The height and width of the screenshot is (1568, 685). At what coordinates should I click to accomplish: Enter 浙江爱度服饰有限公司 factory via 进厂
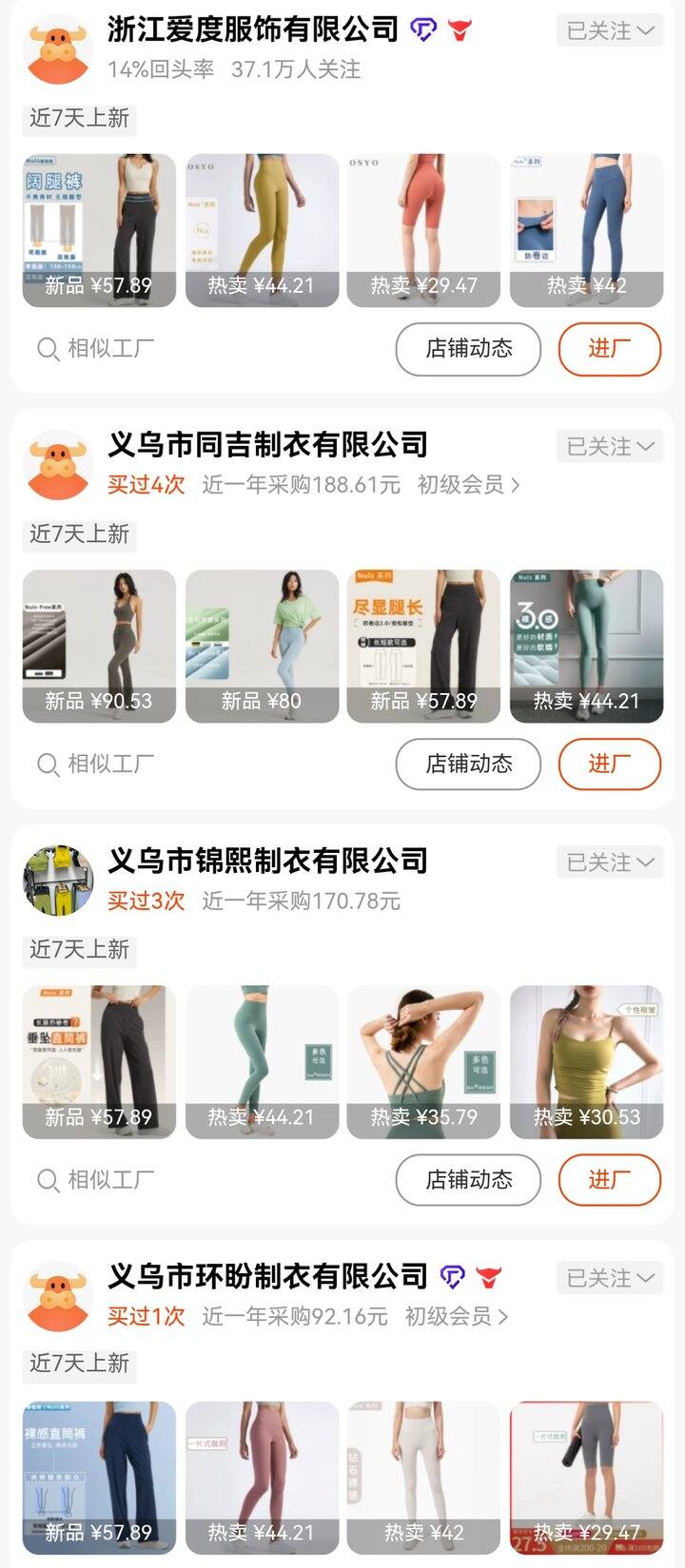coord(609,349)
